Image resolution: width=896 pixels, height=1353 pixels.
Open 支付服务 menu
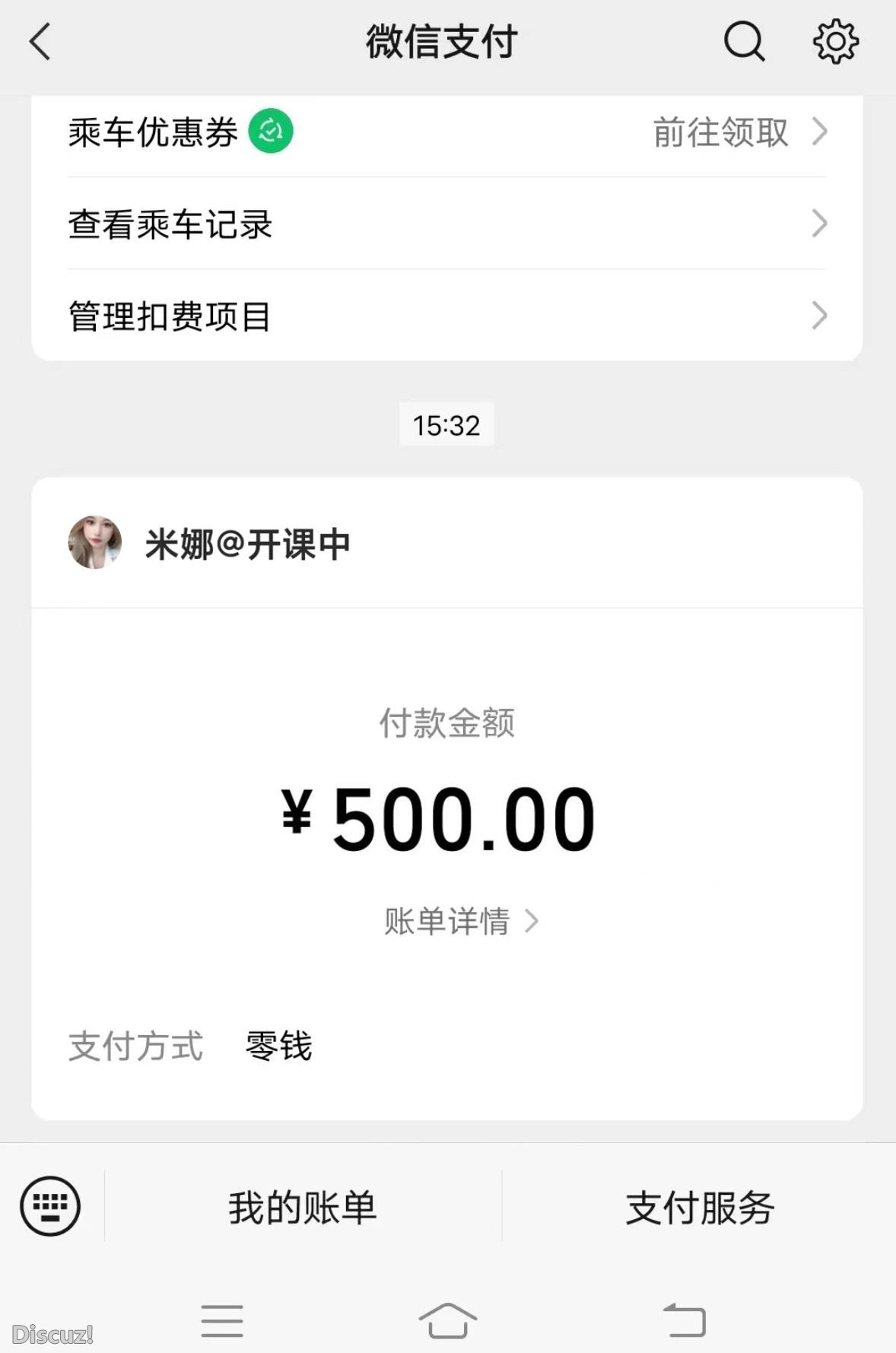(700, 1208)
